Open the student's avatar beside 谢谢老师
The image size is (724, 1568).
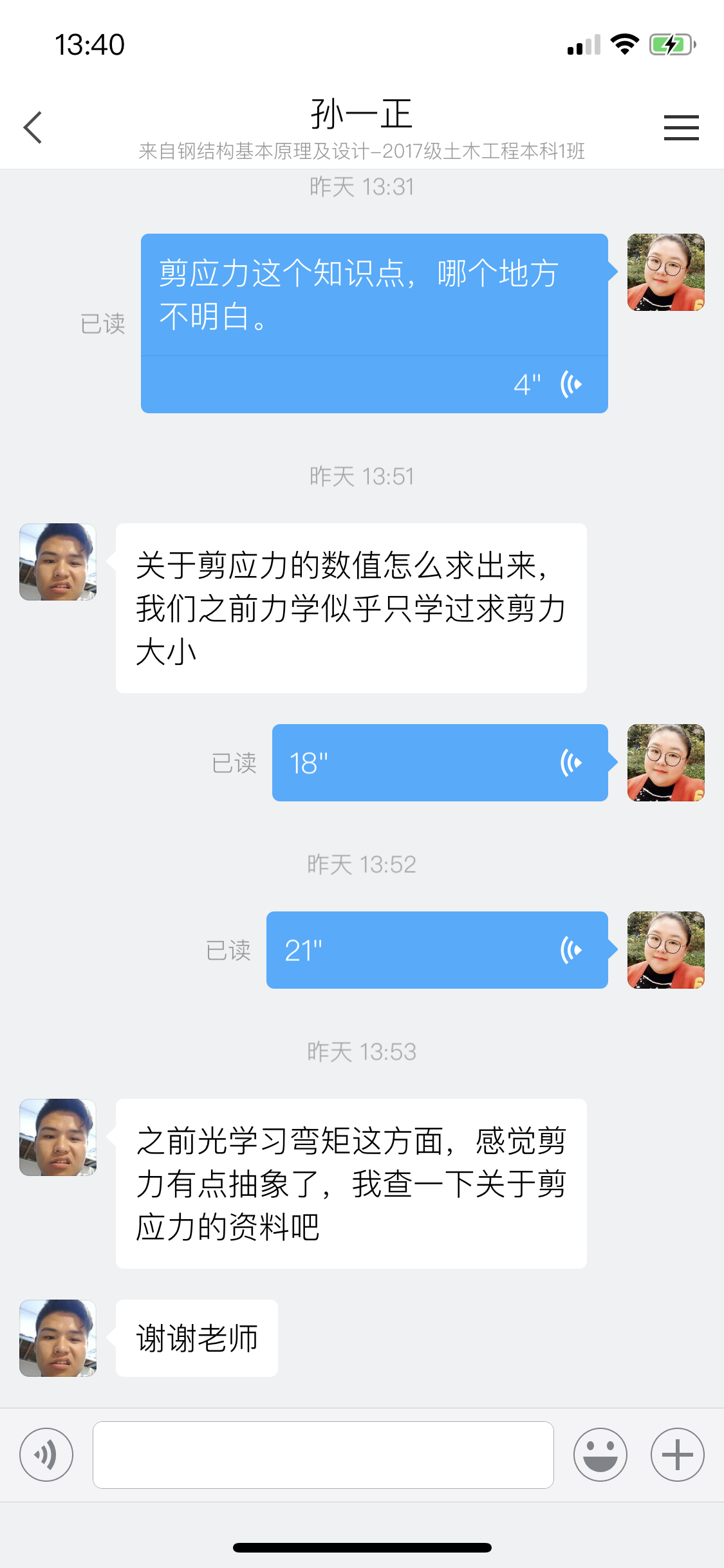(58, 1338)
